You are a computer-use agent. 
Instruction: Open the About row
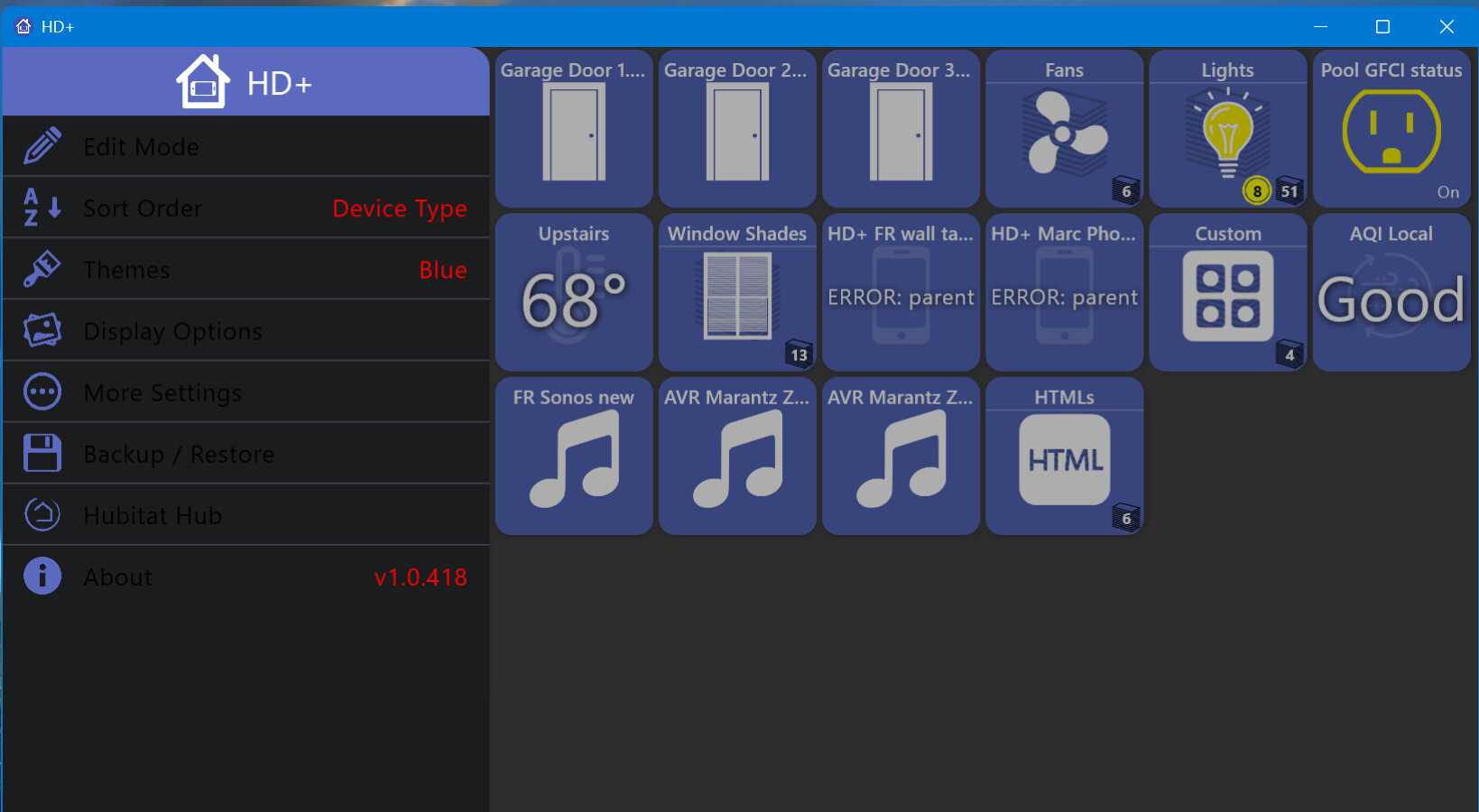(x=245, y=577)
